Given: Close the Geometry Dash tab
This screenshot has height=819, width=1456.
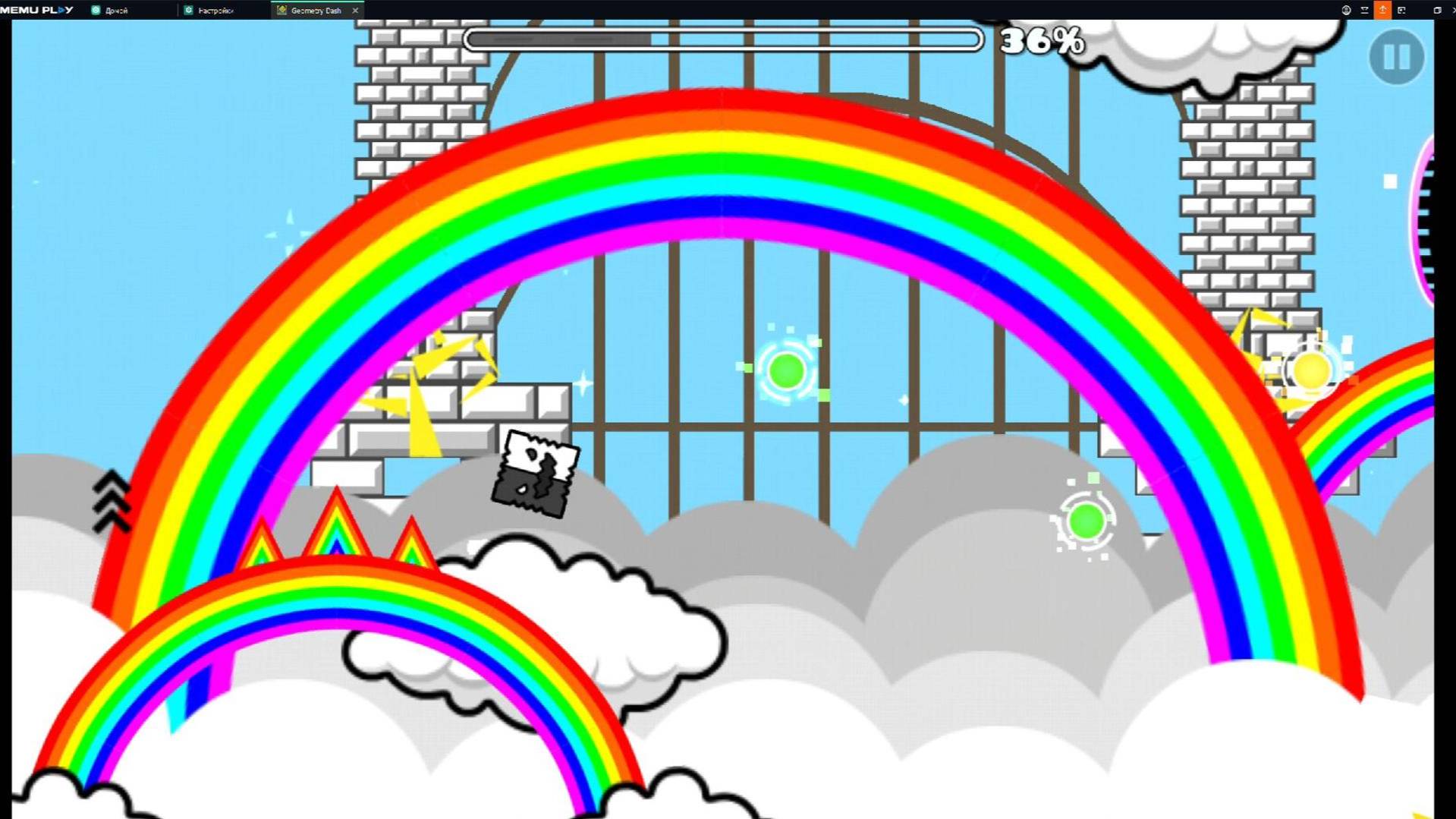Looking at the screenshot, I should (355, 11).
